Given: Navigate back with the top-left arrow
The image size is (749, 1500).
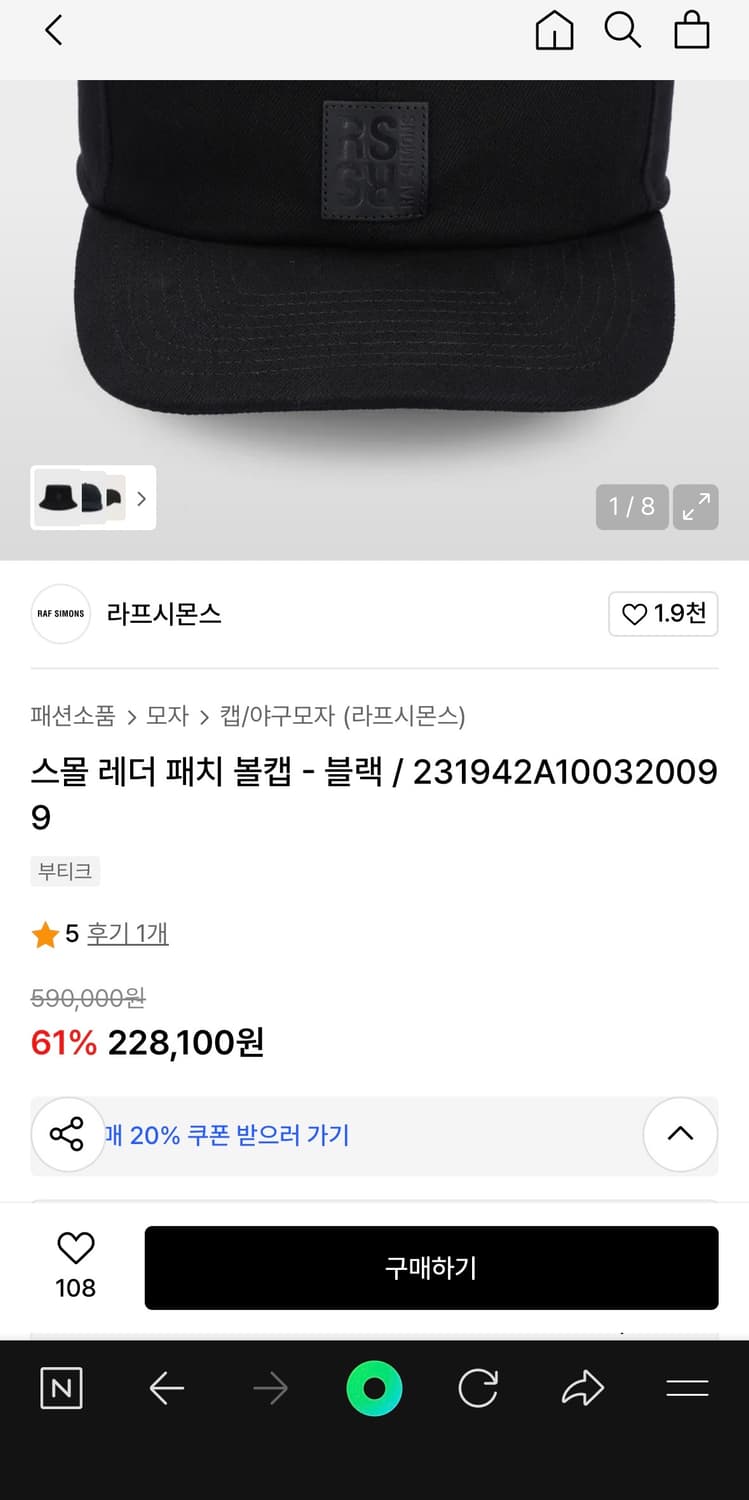Looking at the screenshot, I should click(53, 30).
